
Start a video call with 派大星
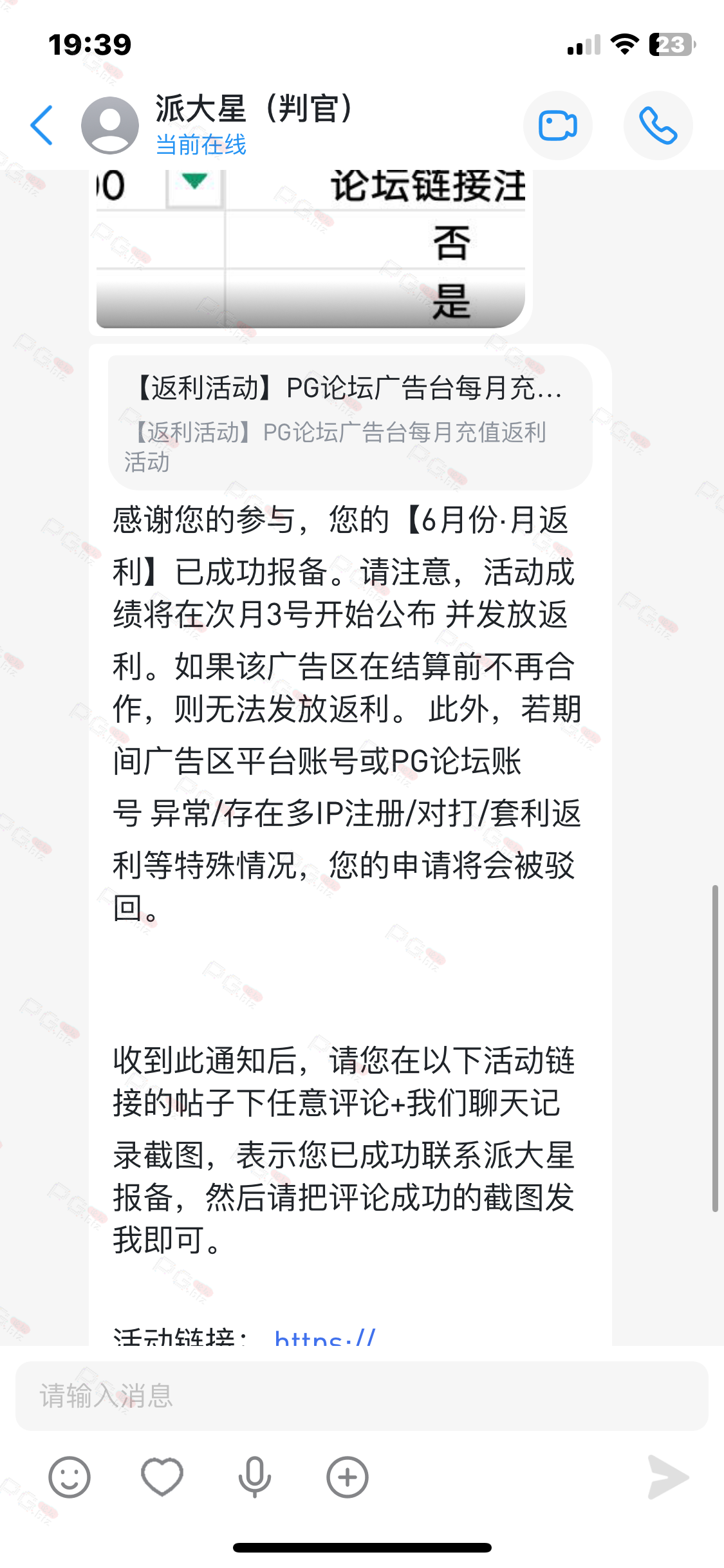coord(557,126)
